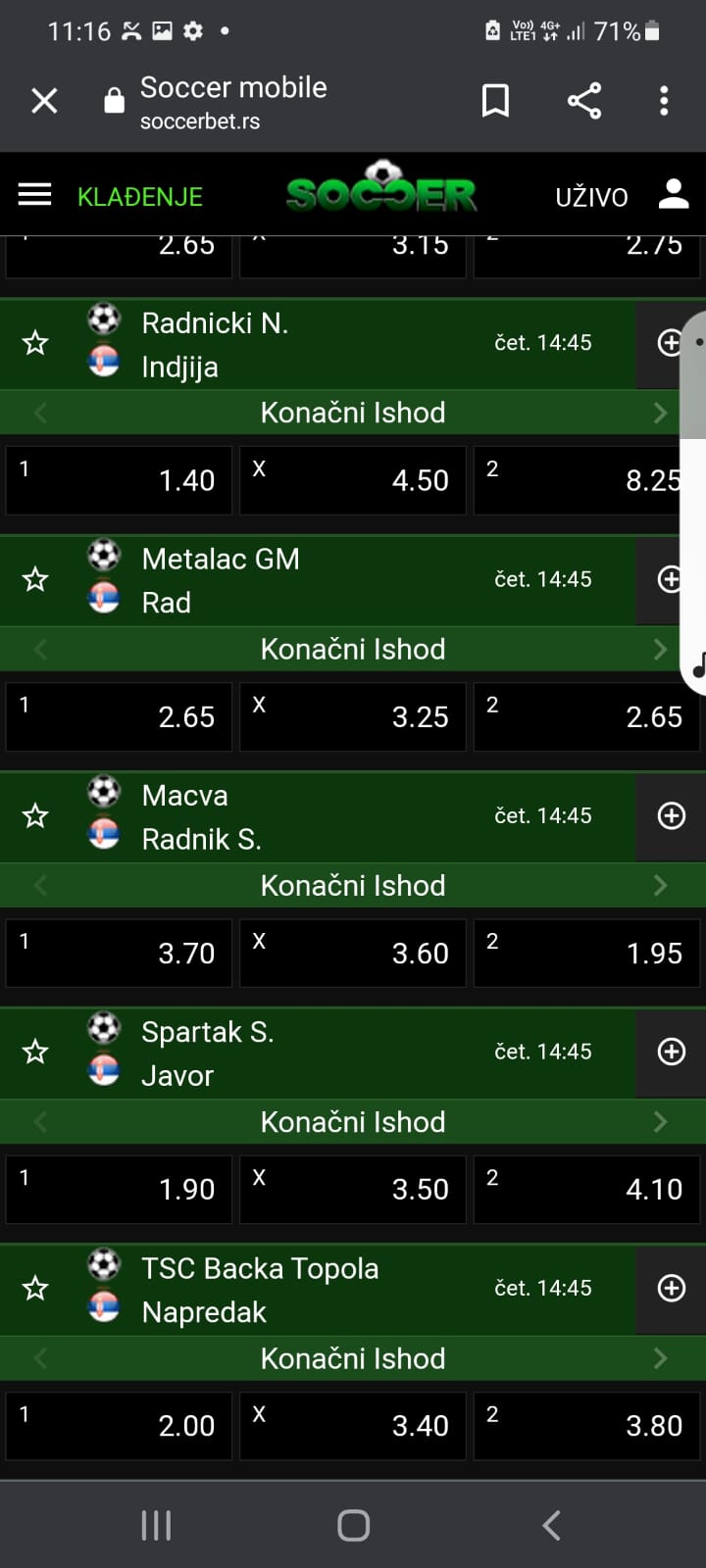Viewport: 706px width, 1568px height.
Task: Click the Soccer logo
Action: coord(379,192)
